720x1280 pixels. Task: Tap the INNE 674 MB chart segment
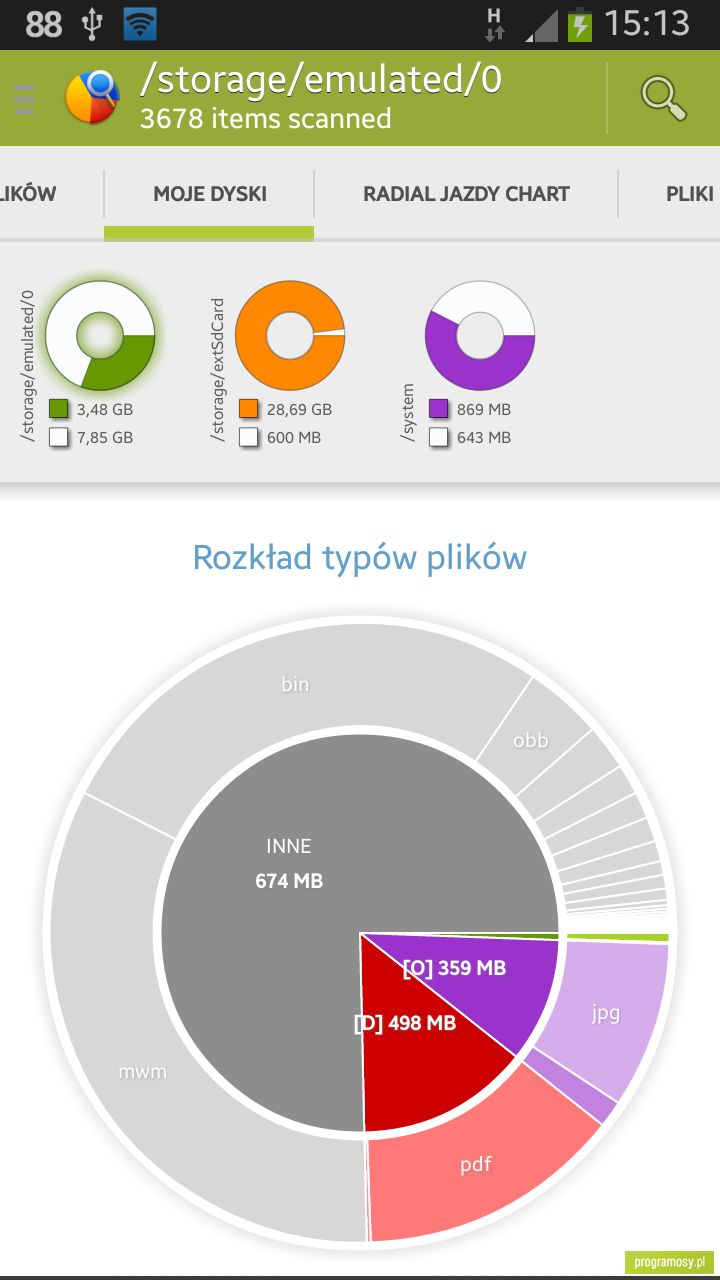pyautogui.click(x=289, y=864)
